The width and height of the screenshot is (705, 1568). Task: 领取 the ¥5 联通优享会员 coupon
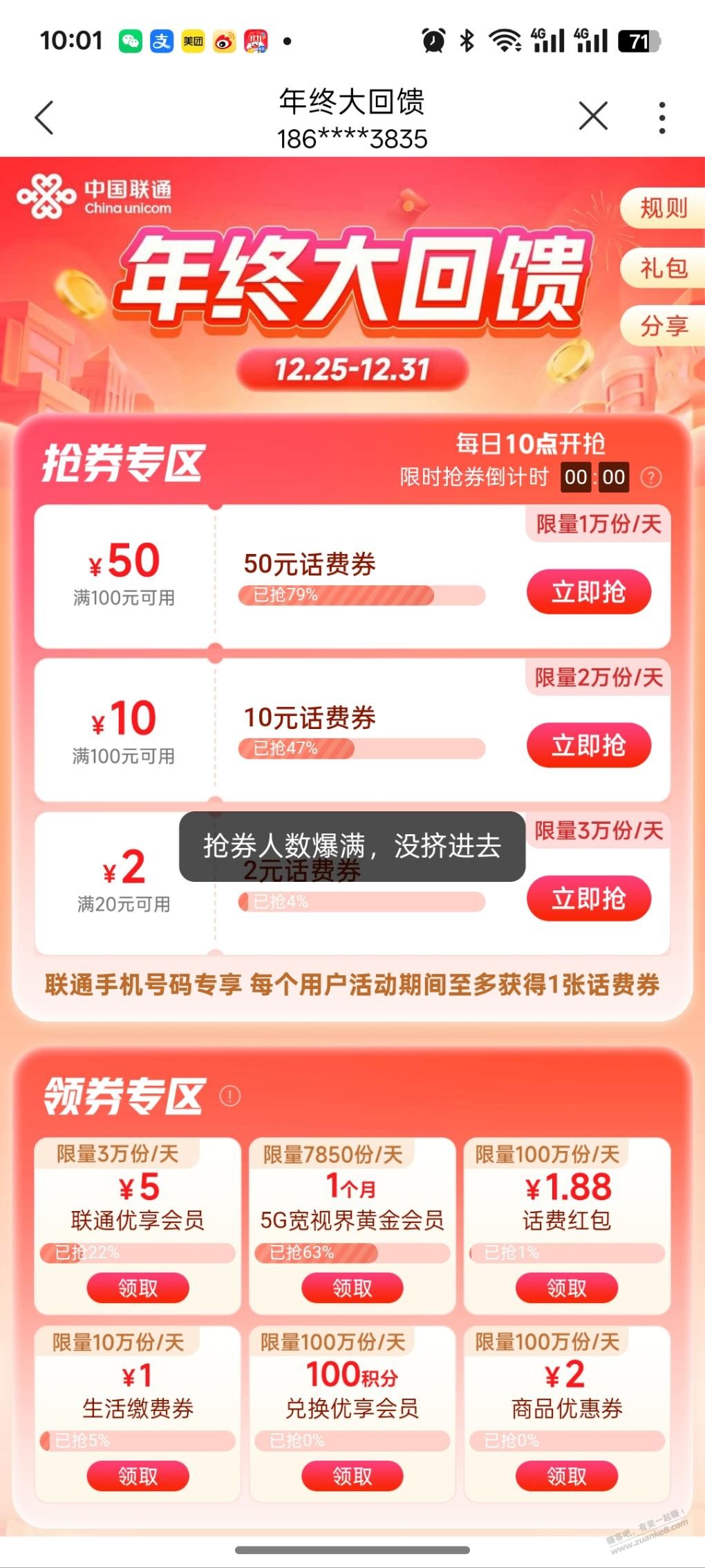click(x=136, y=1288)
